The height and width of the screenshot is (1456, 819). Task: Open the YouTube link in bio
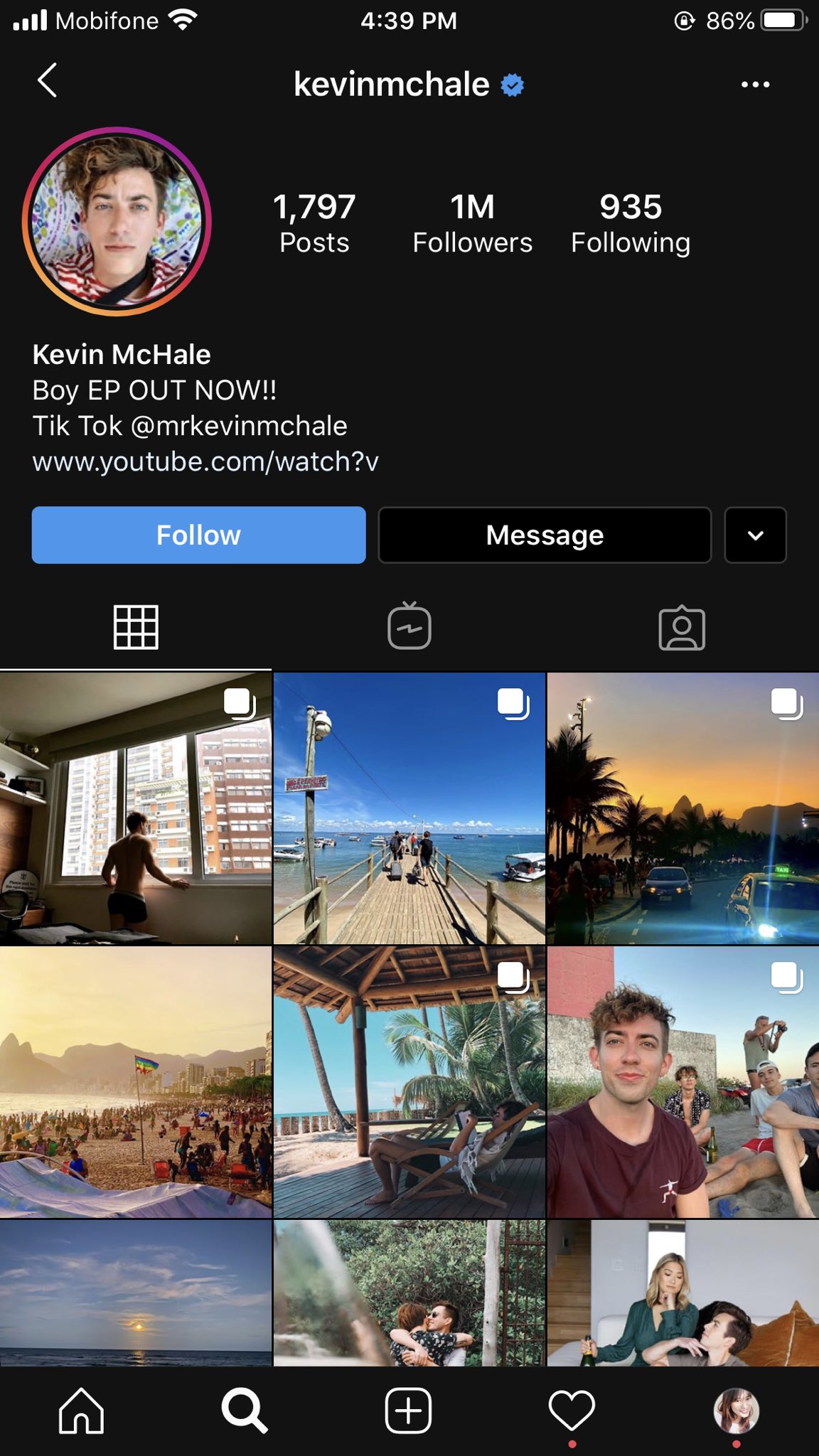[x=205, y=462]
